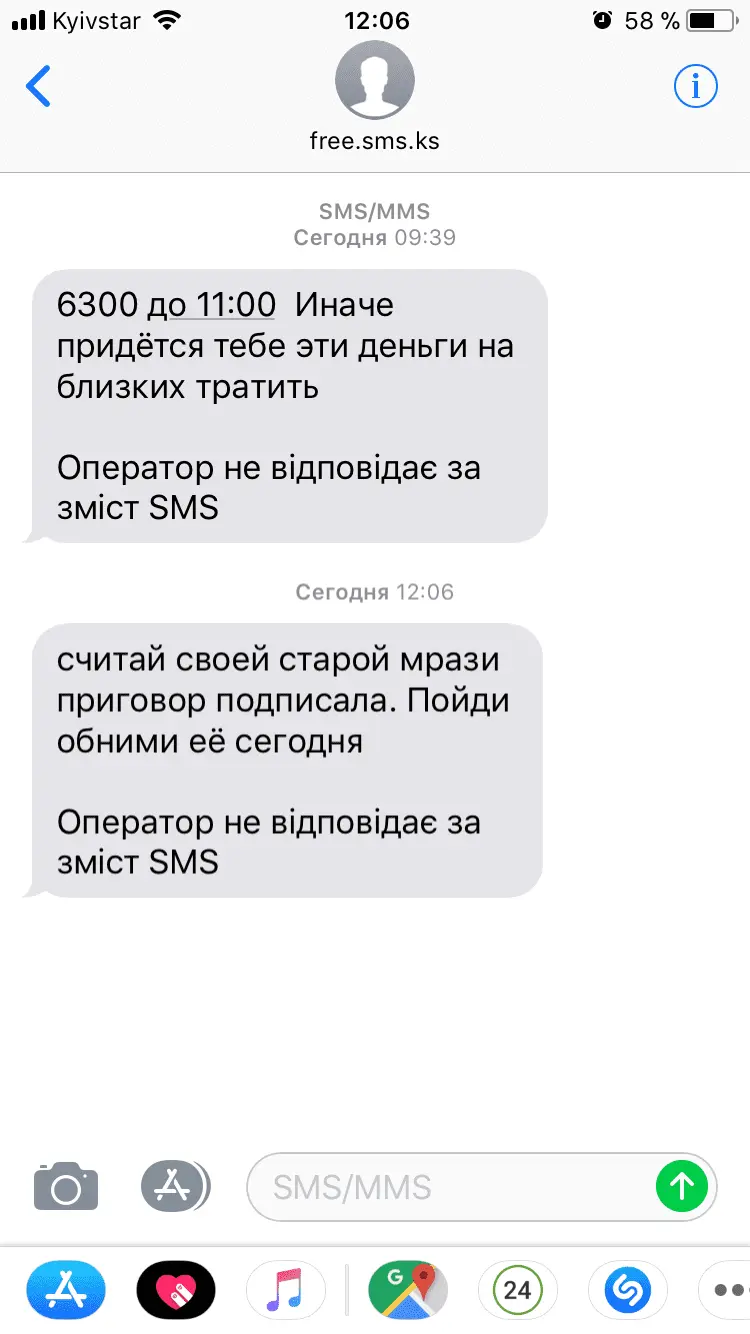Open the Shazam iMessage app

[628, 1290]
